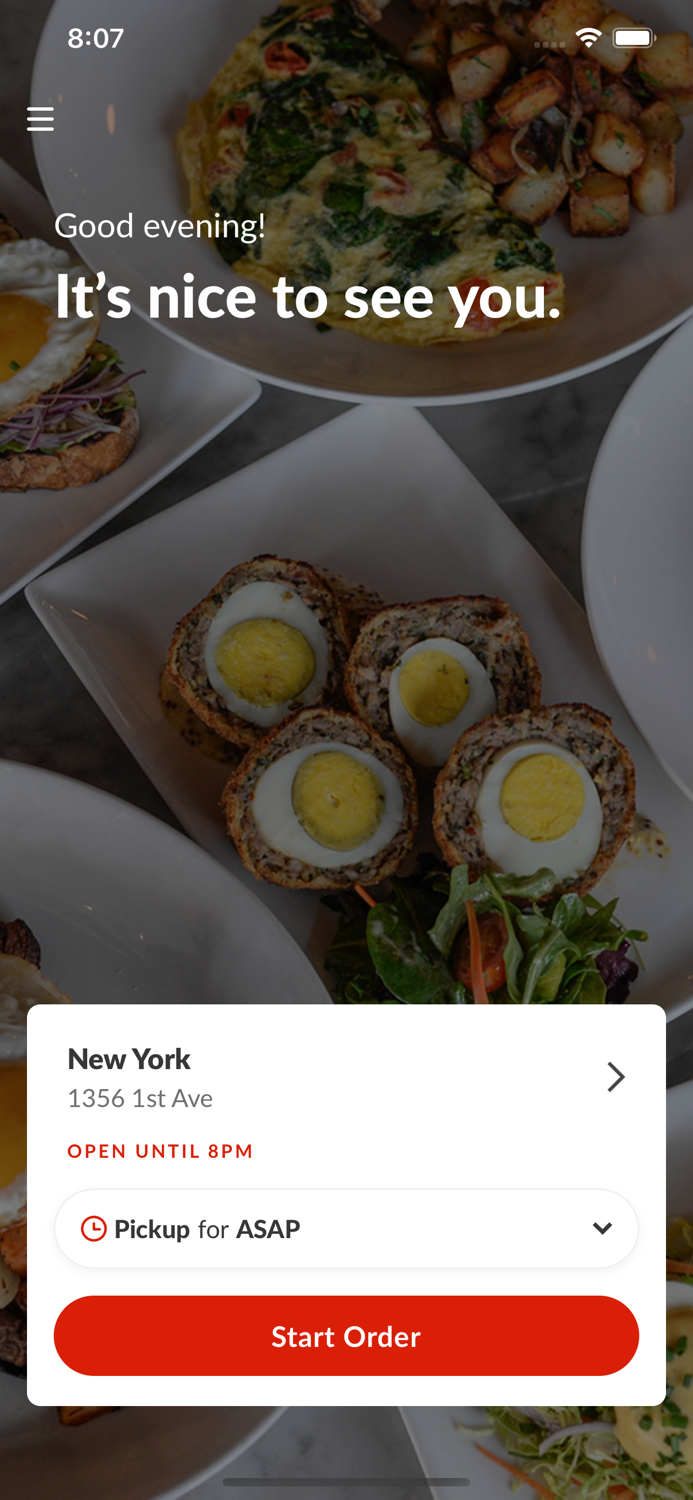Open the hamburger menu
The image size is (693, 1500).
40,120
